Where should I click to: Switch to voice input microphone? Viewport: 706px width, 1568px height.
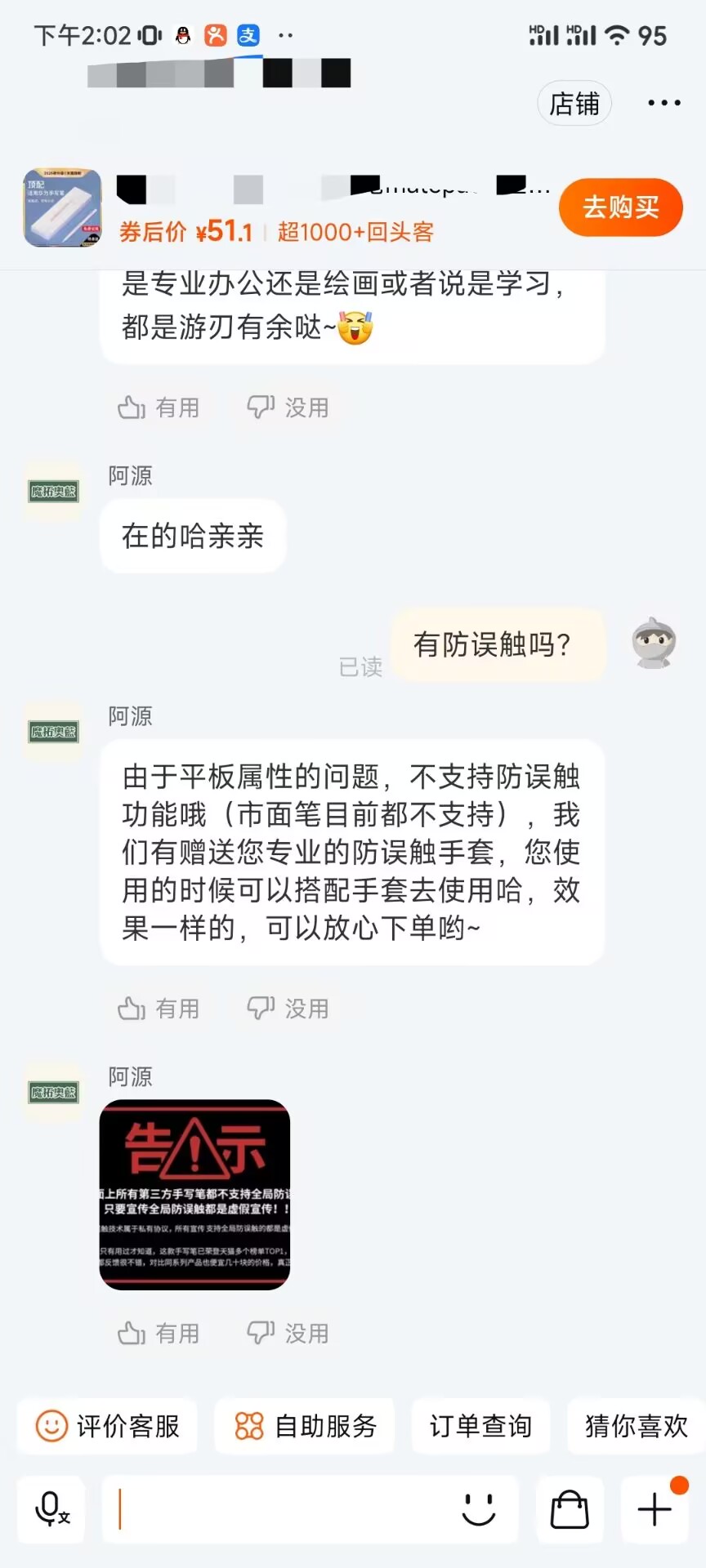pos(51,1509)
